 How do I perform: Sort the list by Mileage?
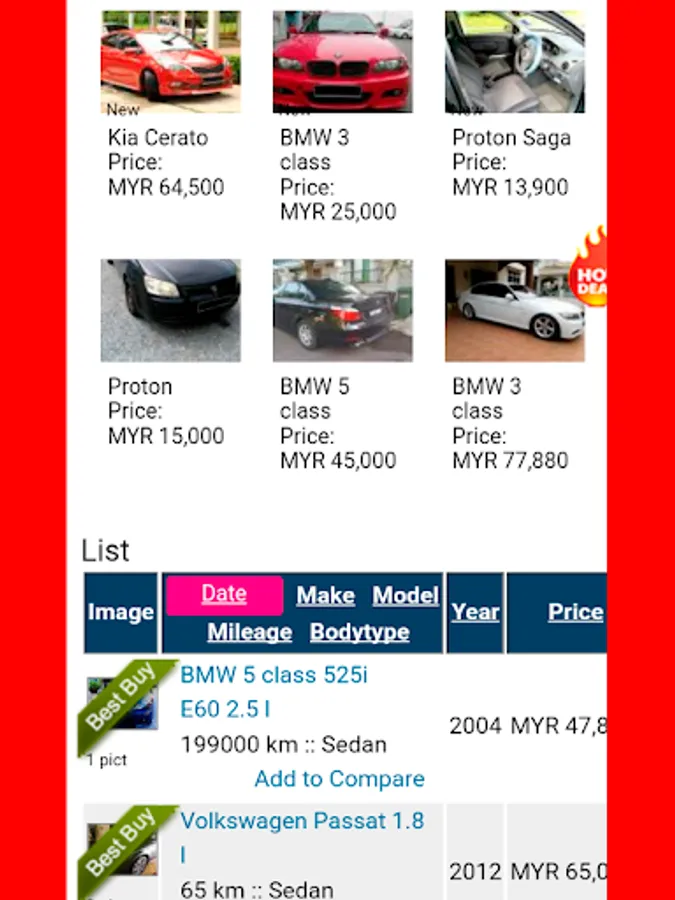pos(249,632)
